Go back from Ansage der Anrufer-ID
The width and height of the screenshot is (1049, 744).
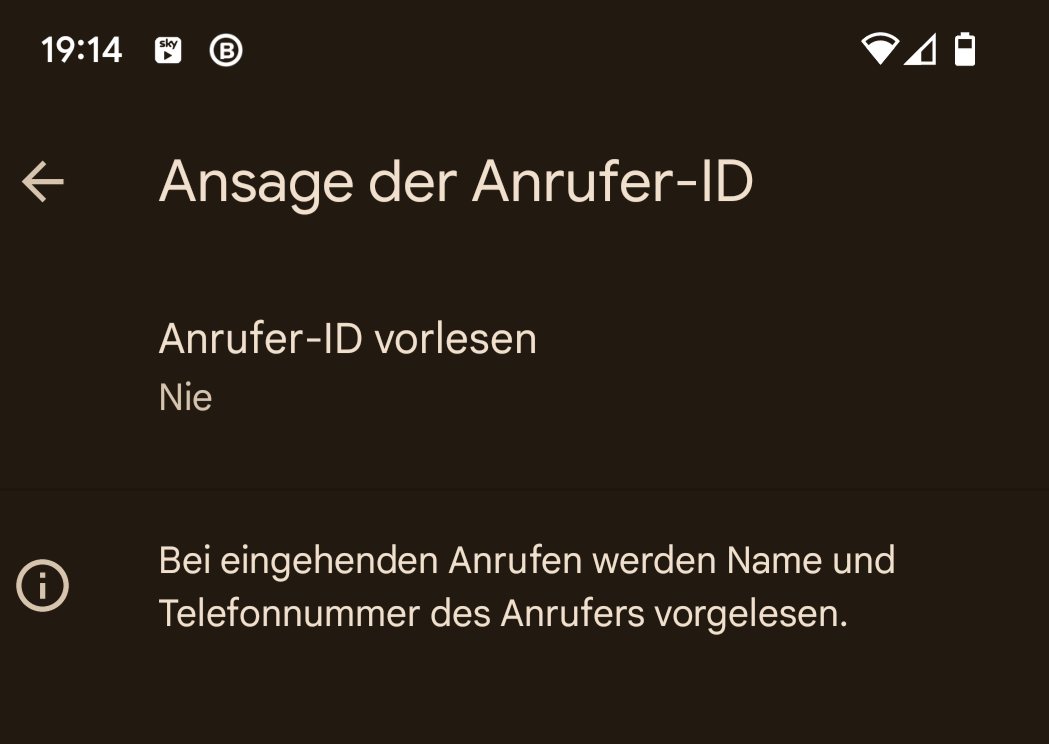click(x=43, y=182)
